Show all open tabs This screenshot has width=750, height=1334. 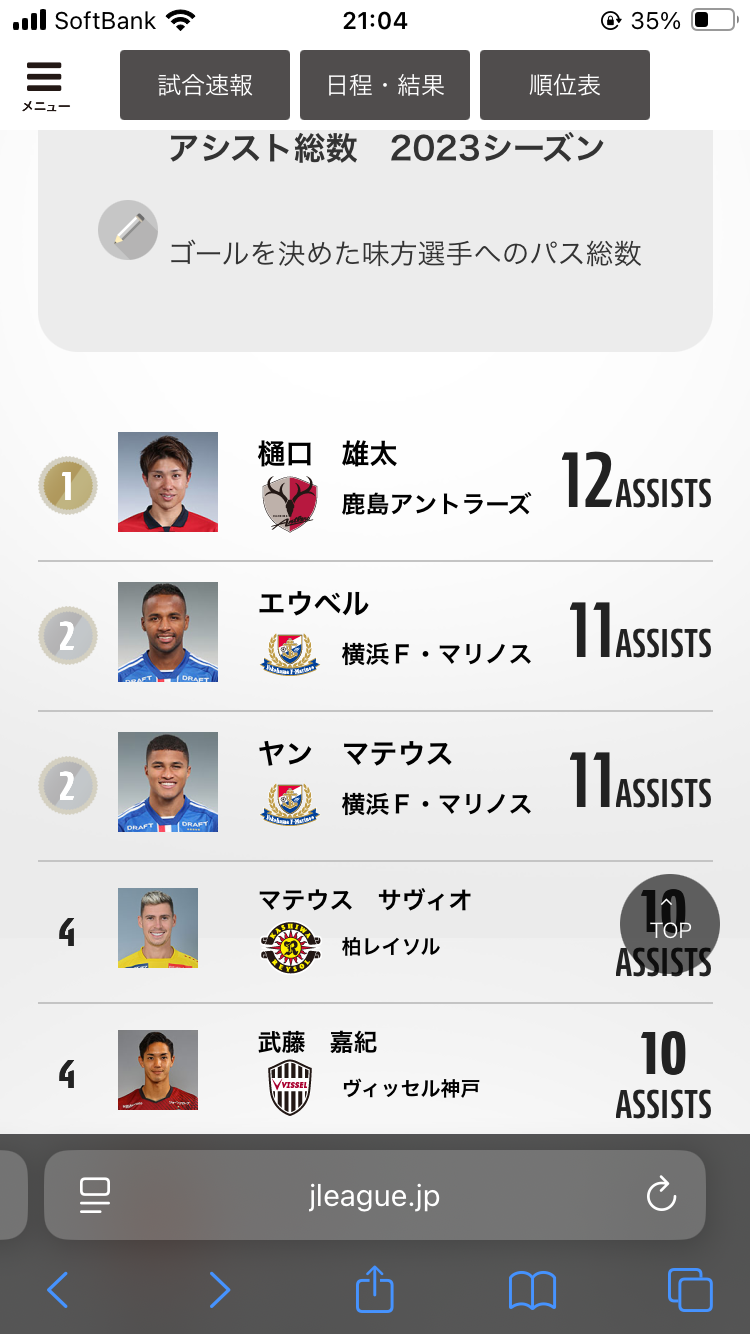coord(689,1290)
